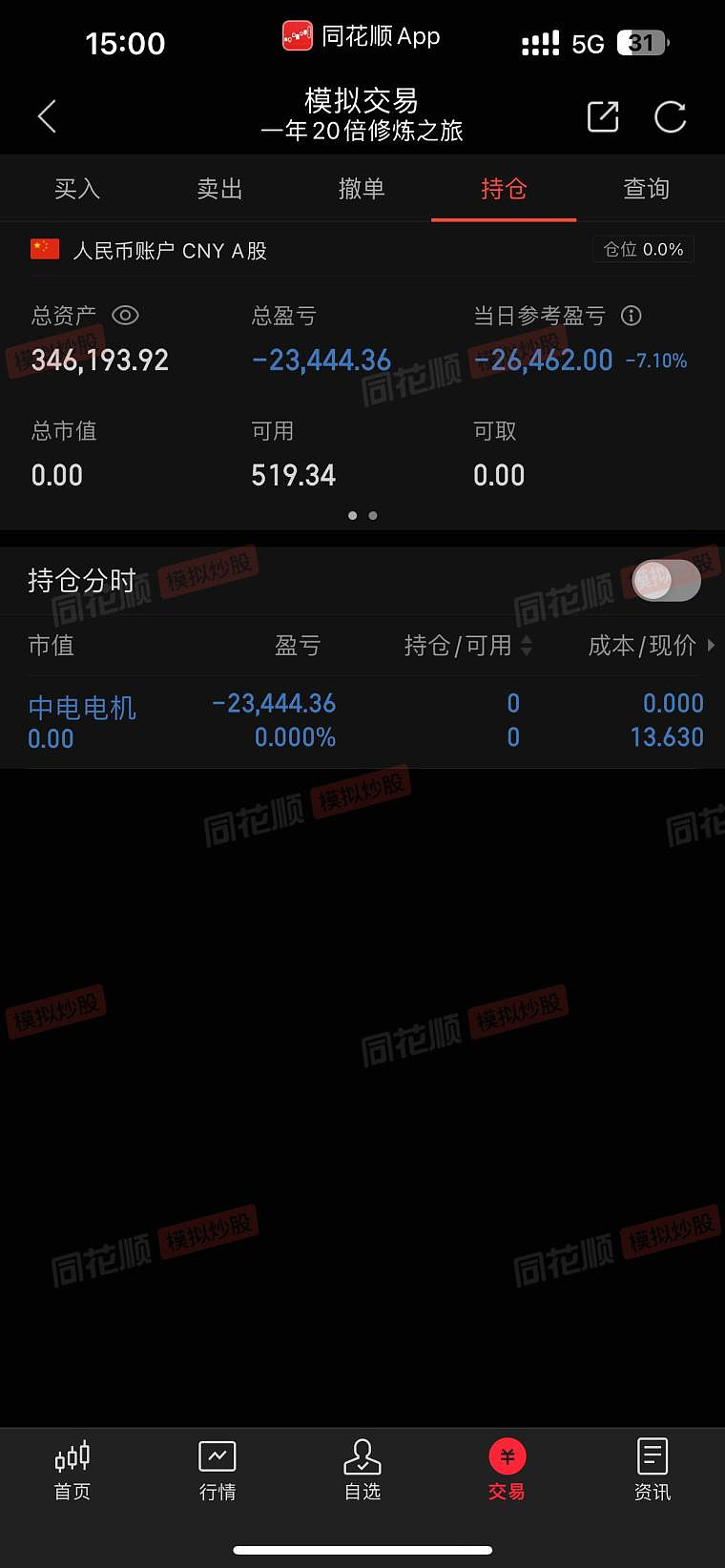Select the 交易 bottom tab

click(x=507, y=1469)
